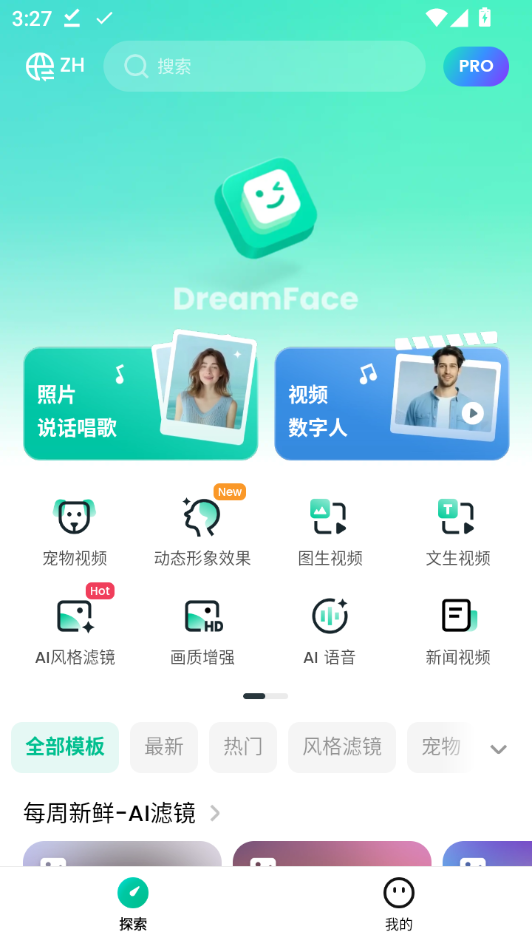532x946 pixels.
Task: Start the AI 语音 tool
Action: click(330, 631)
